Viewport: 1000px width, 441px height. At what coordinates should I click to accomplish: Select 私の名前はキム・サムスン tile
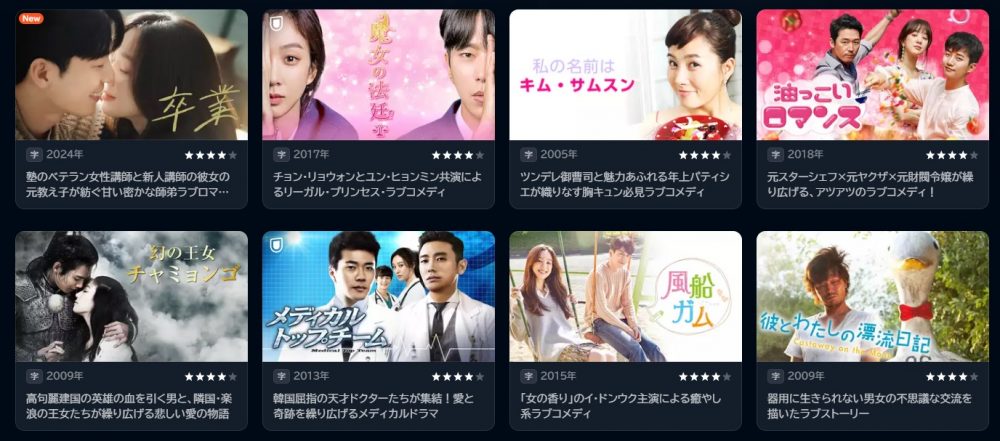click(x=625, y=75)
